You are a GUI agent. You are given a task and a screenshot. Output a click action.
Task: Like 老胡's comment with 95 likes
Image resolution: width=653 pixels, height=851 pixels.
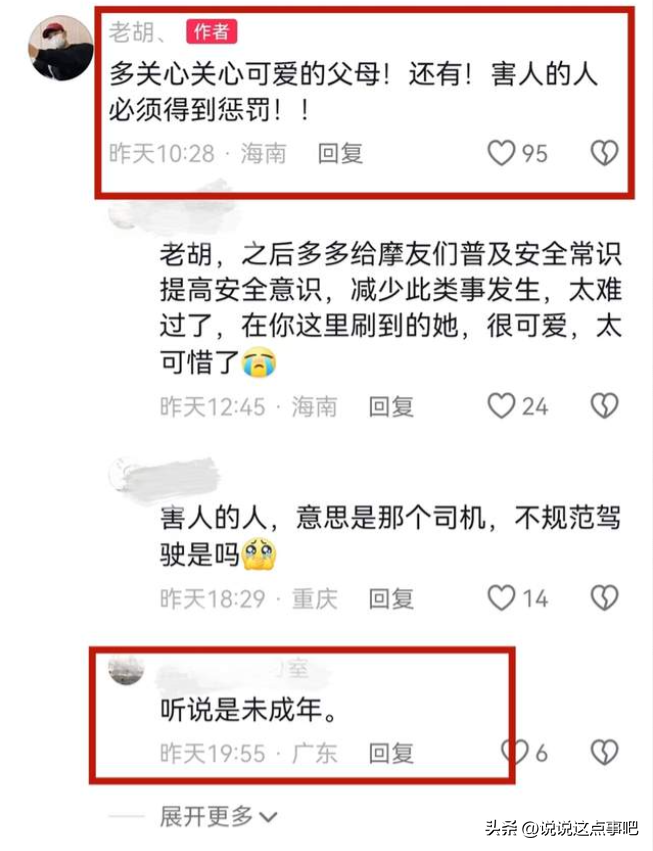click(500, 153)
